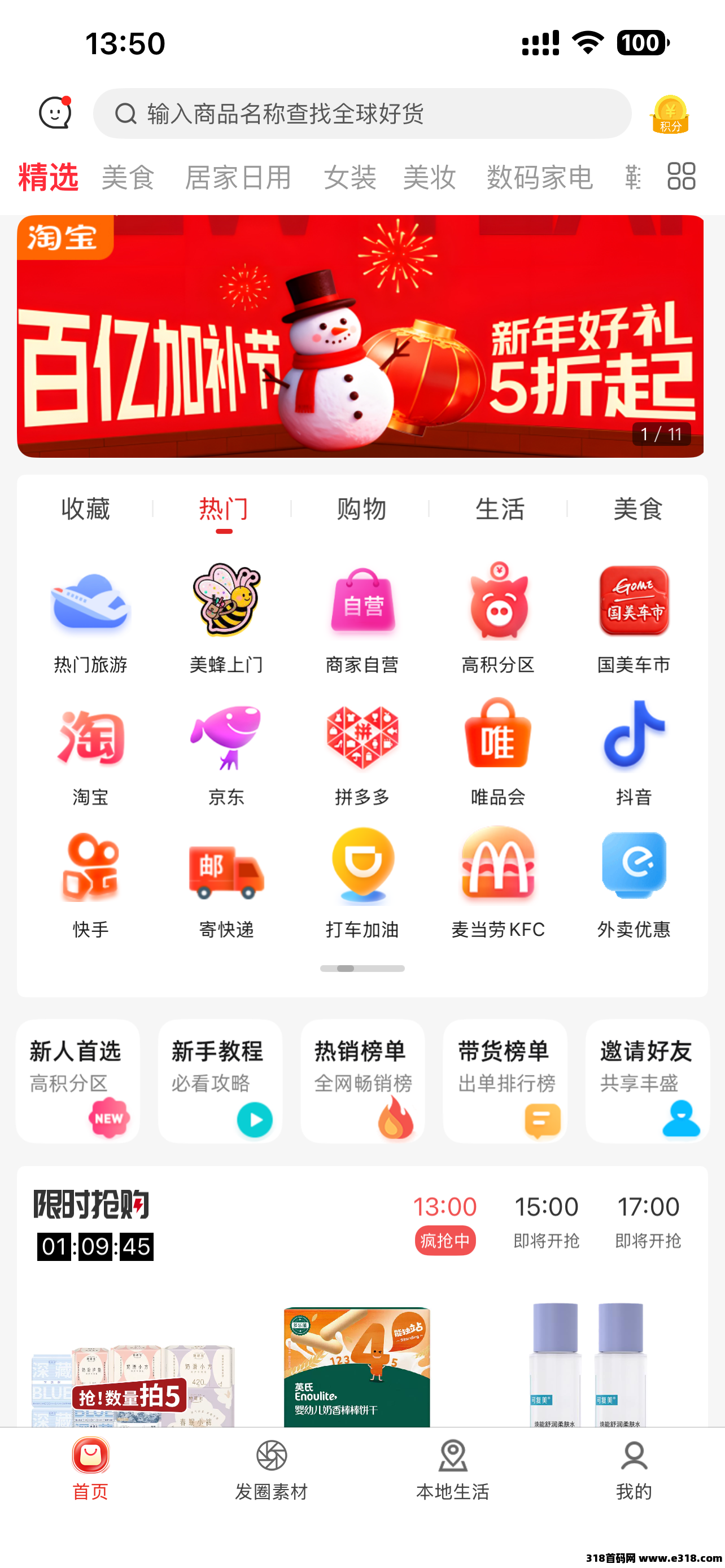Expand all categories via the grid icon
The height and width of the screenshot is (1568, 725).
pyautogui.click(x=680, y=177)
